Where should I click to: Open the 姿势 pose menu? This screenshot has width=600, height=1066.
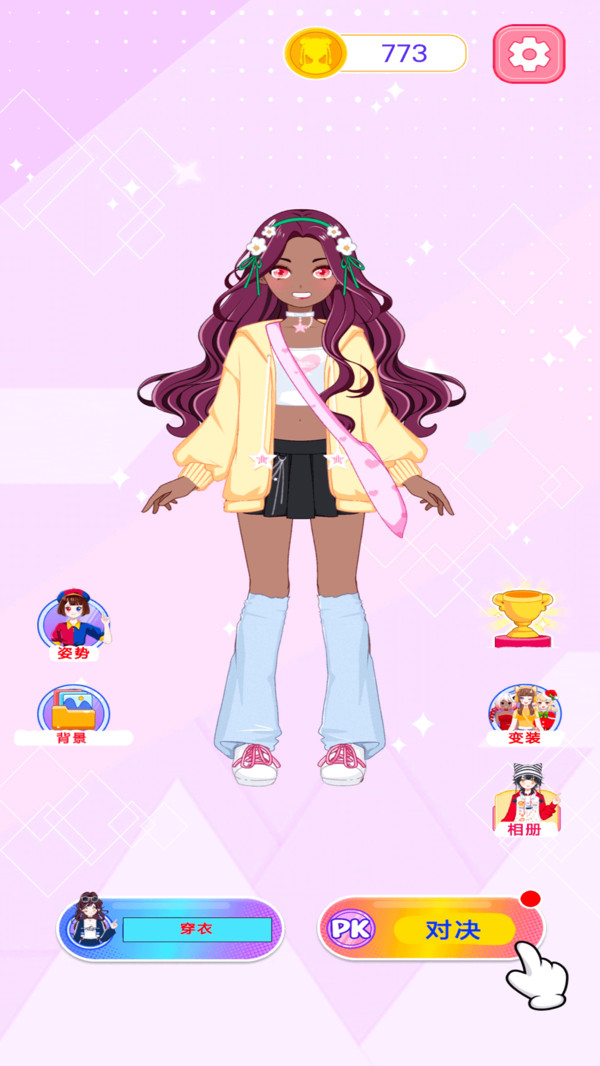(x=73, y=625)
